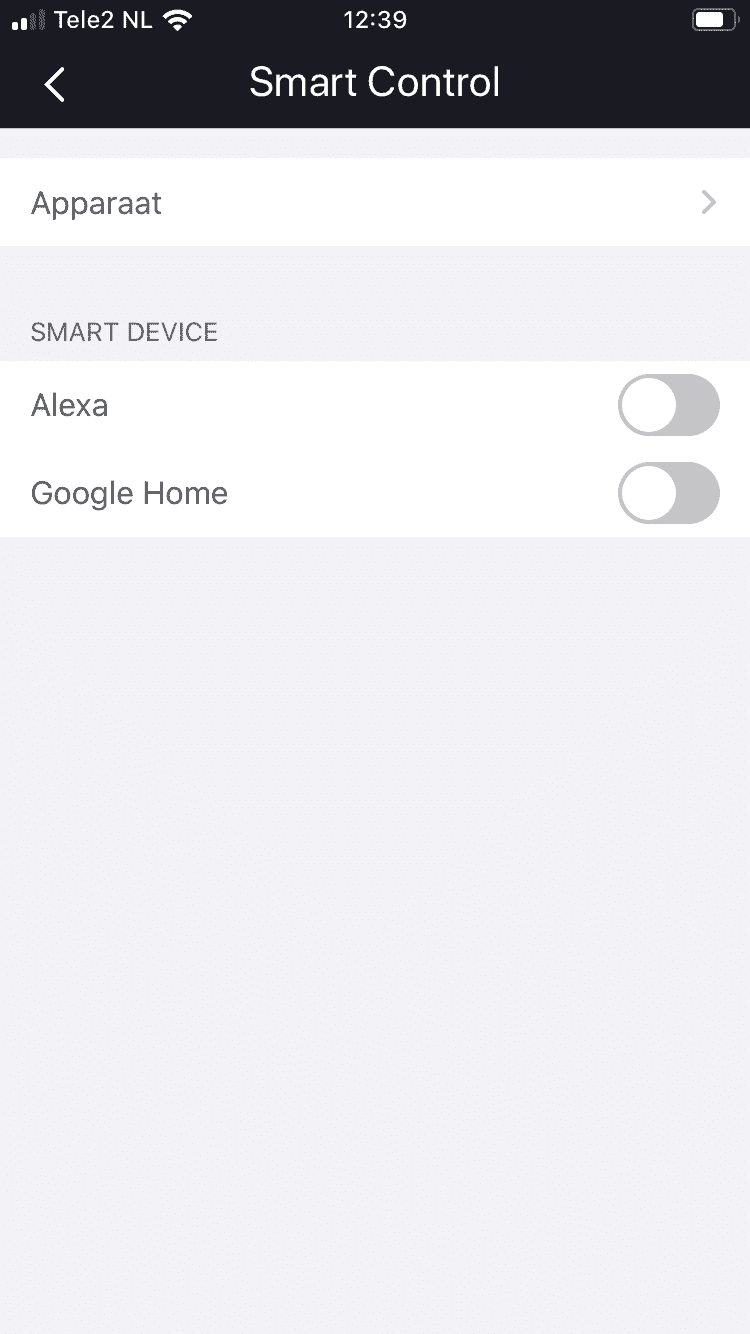
Task: Enable the Alexa switch
Action: [669, 405]
